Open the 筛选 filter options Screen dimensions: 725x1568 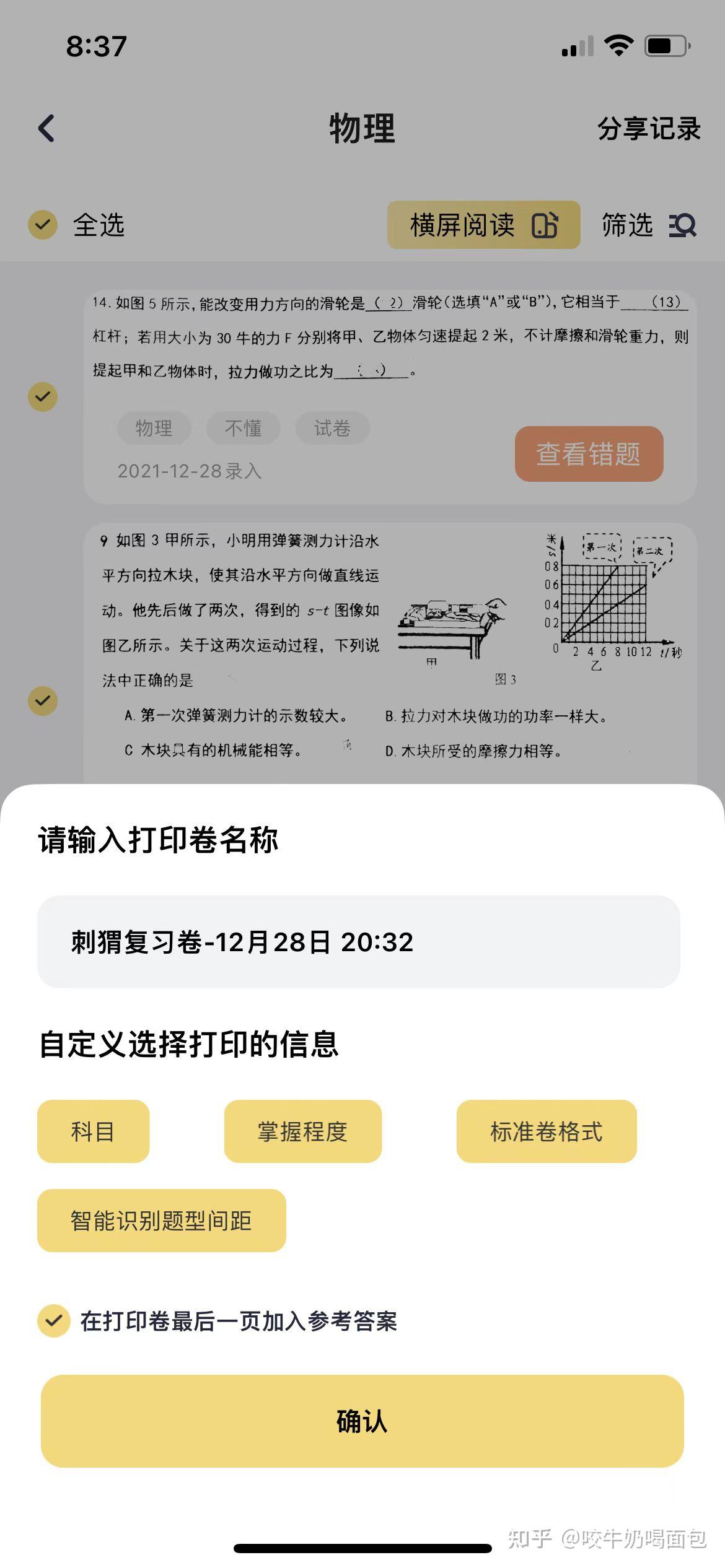[648, 225]
